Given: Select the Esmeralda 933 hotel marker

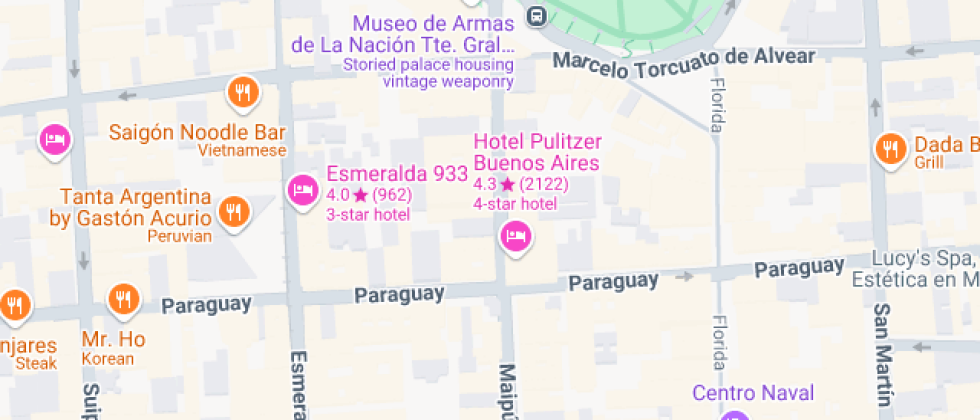Looking at the screenshot, I should [x=302, y=190].
